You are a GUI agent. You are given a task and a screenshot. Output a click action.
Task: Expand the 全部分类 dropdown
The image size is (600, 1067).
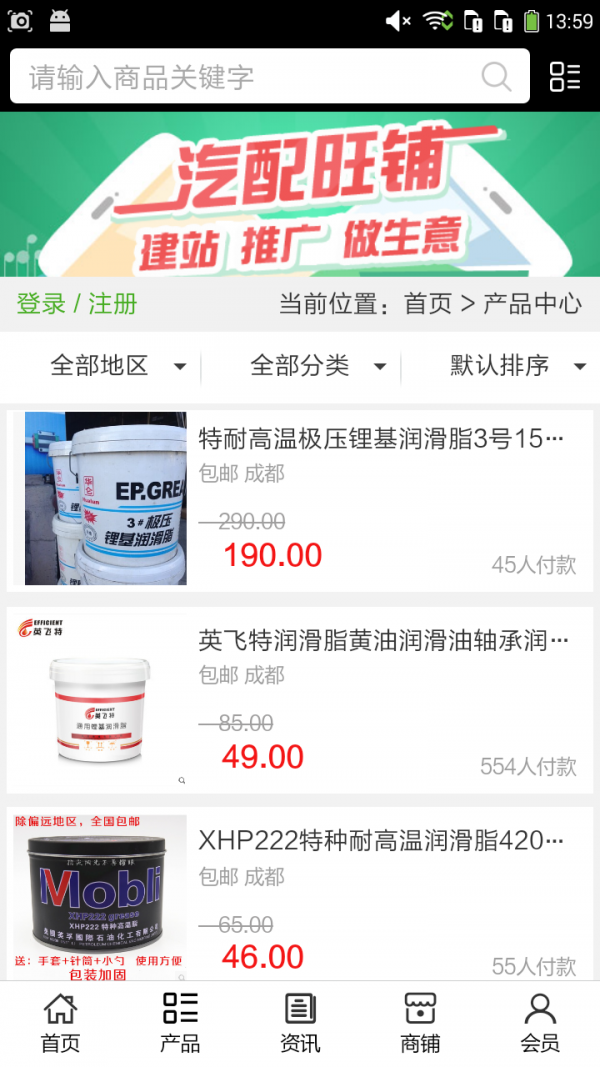[318, 366]
